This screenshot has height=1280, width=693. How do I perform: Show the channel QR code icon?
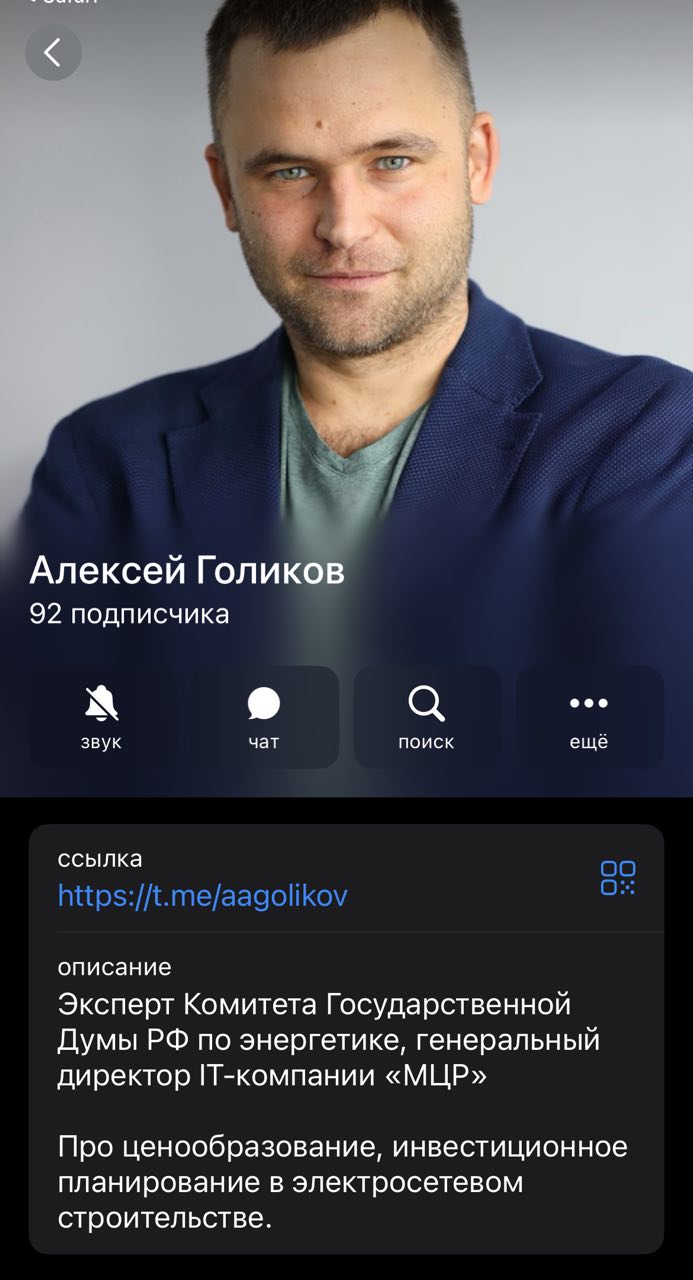(617, 877)
